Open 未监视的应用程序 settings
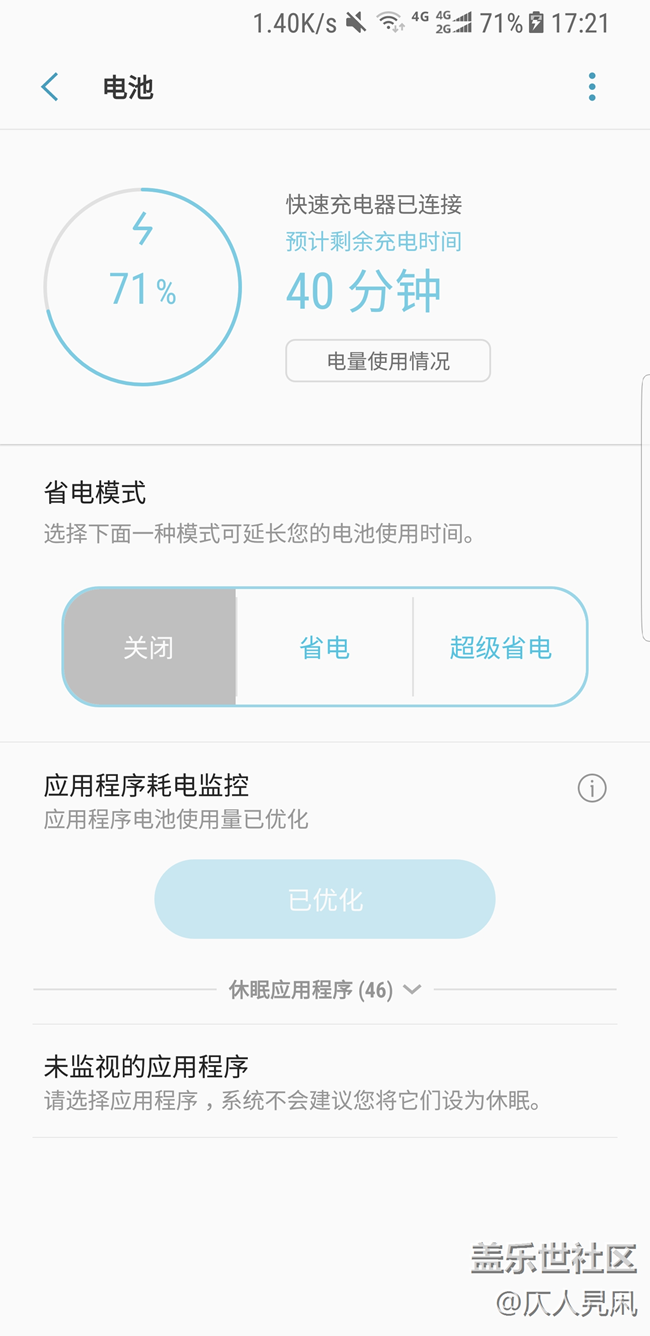 325,1082
